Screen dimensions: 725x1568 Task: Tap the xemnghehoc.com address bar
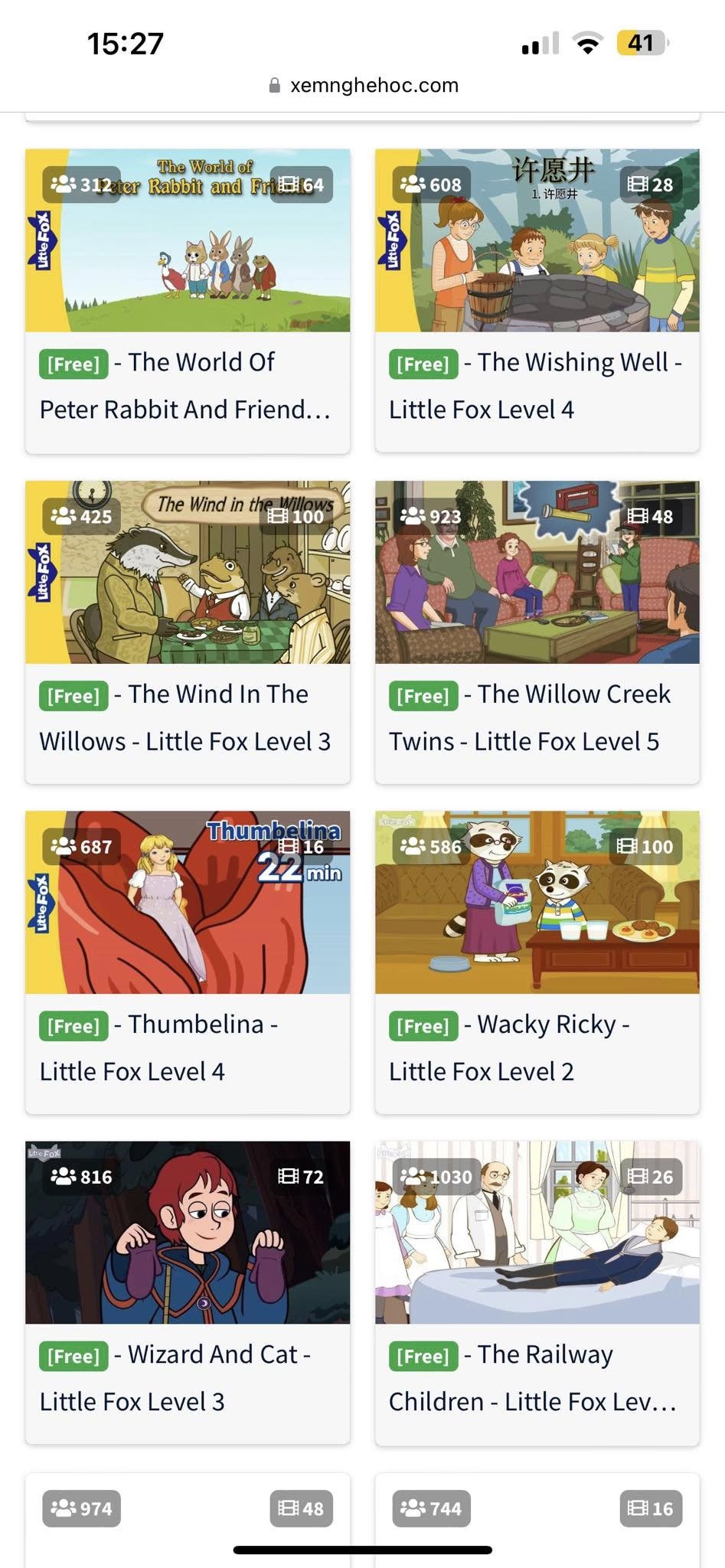coord(364,86)
